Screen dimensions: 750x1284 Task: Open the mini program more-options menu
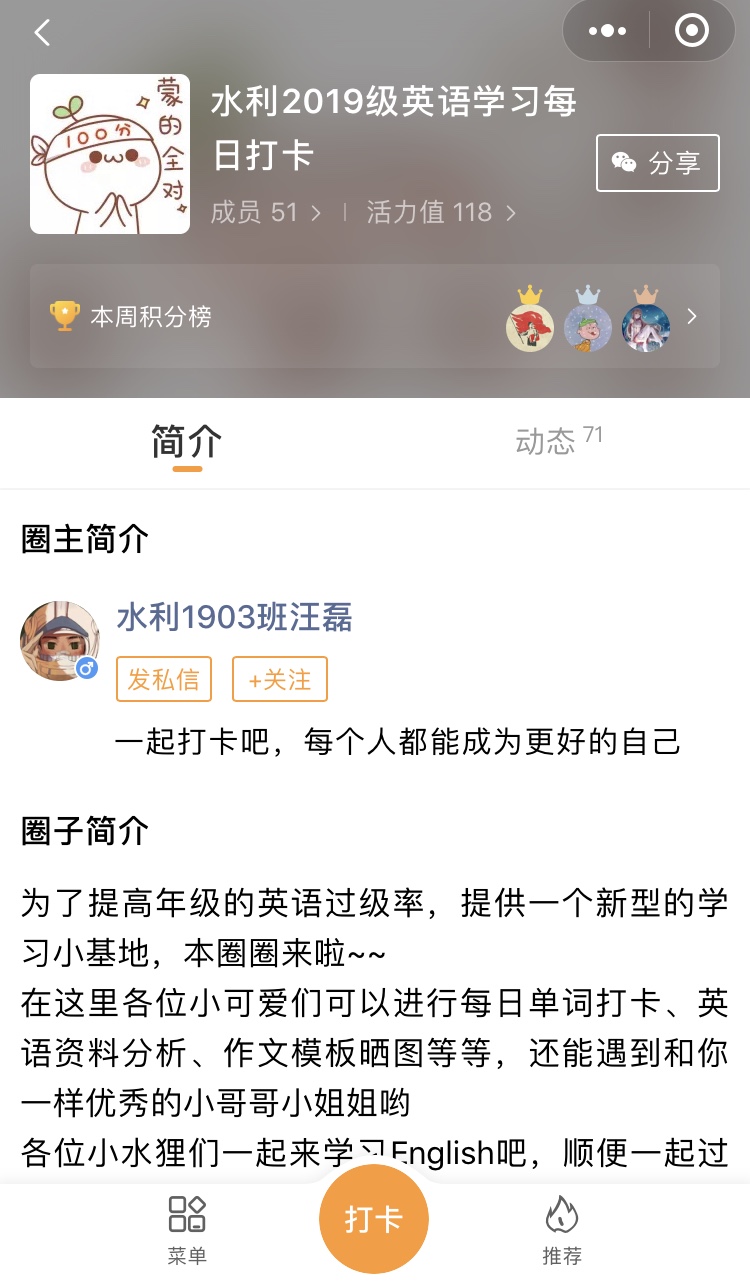click(x=607, y=32)
